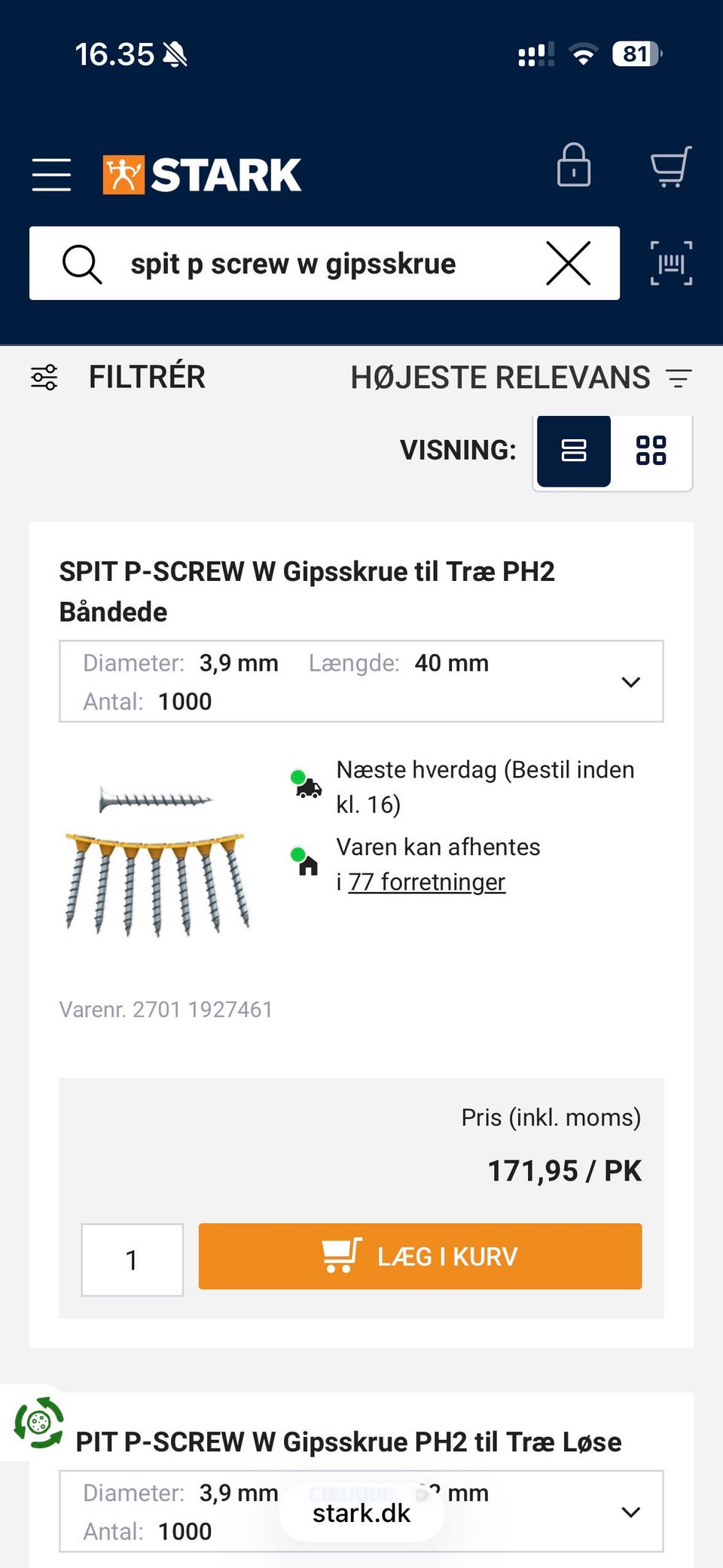Switch to list view

click(573, 451)
